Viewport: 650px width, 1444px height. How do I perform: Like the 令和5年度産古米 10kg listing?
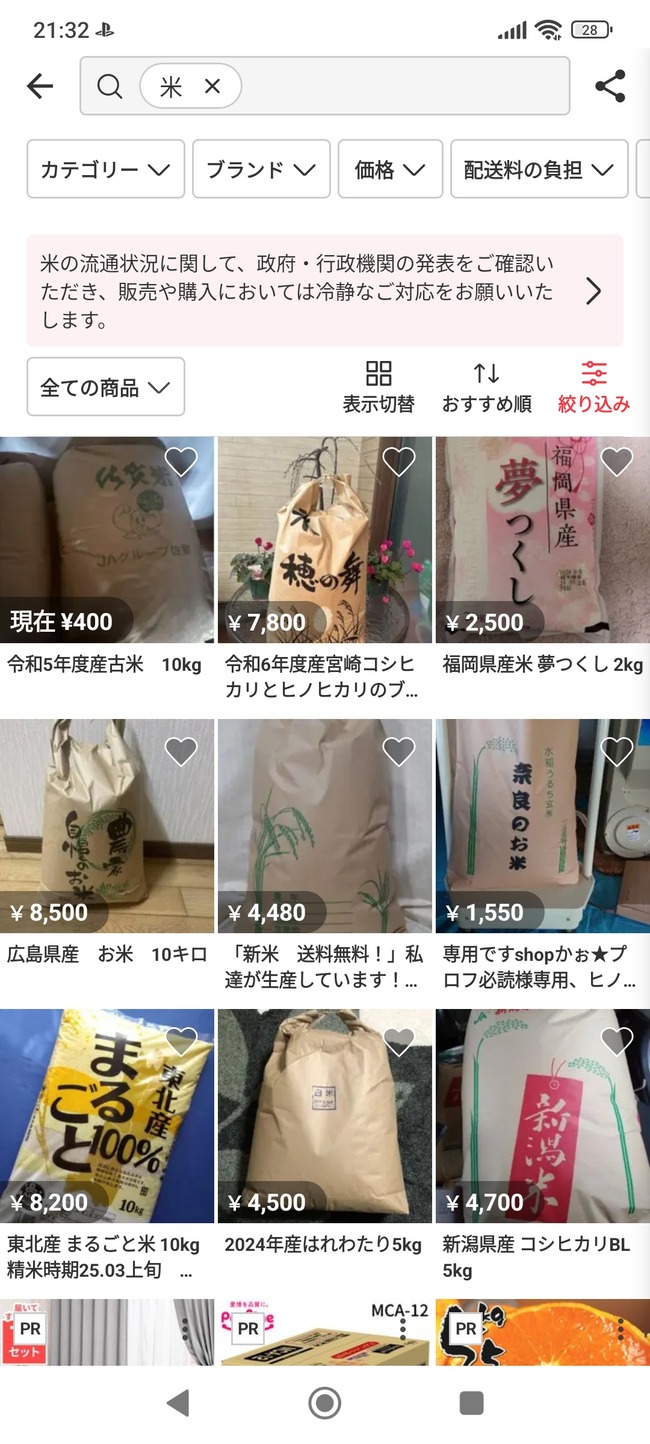coord(181,461)
